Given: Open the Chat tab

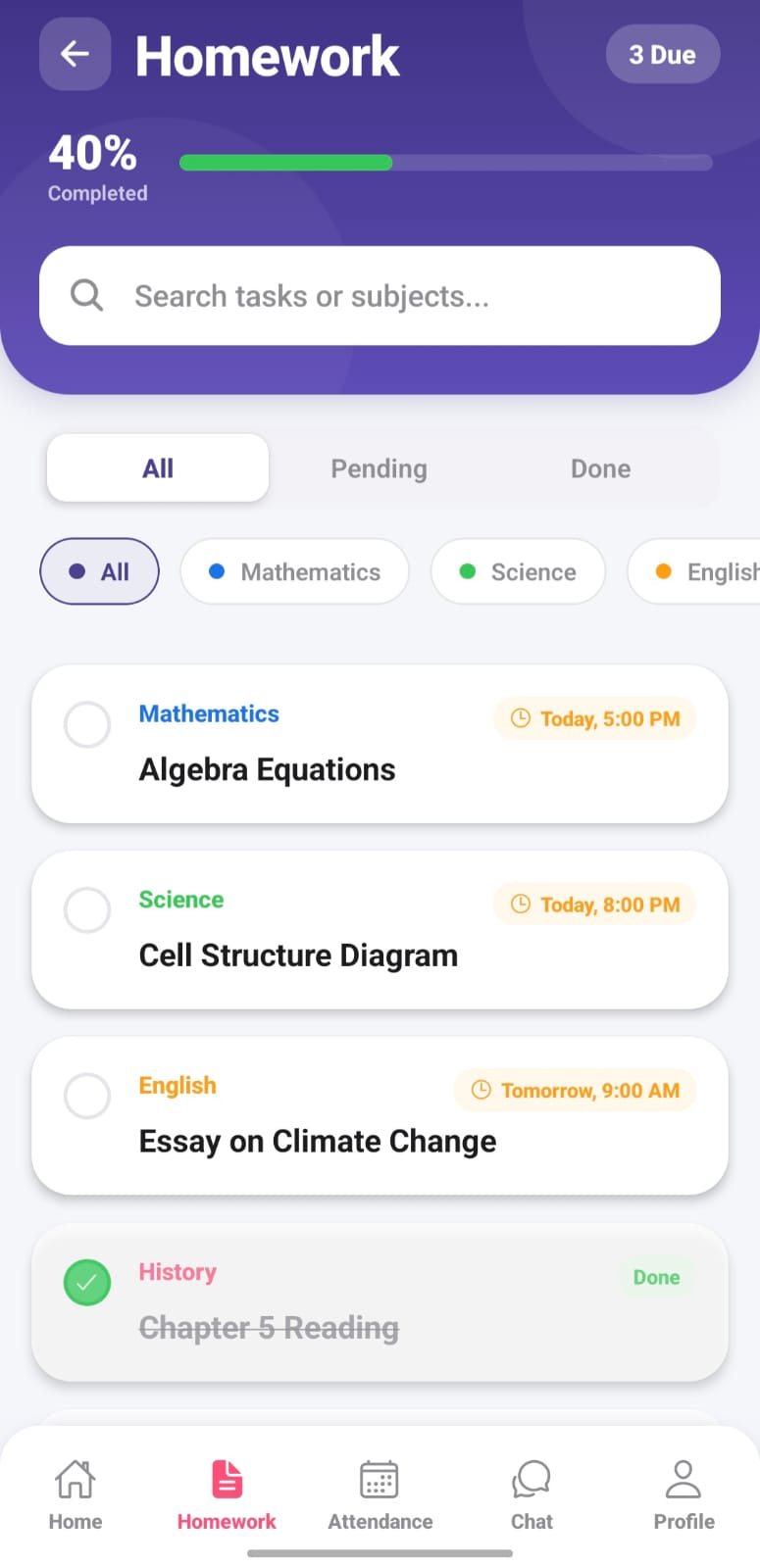Looking at the screenshot, I should (x=532, y=1494).
